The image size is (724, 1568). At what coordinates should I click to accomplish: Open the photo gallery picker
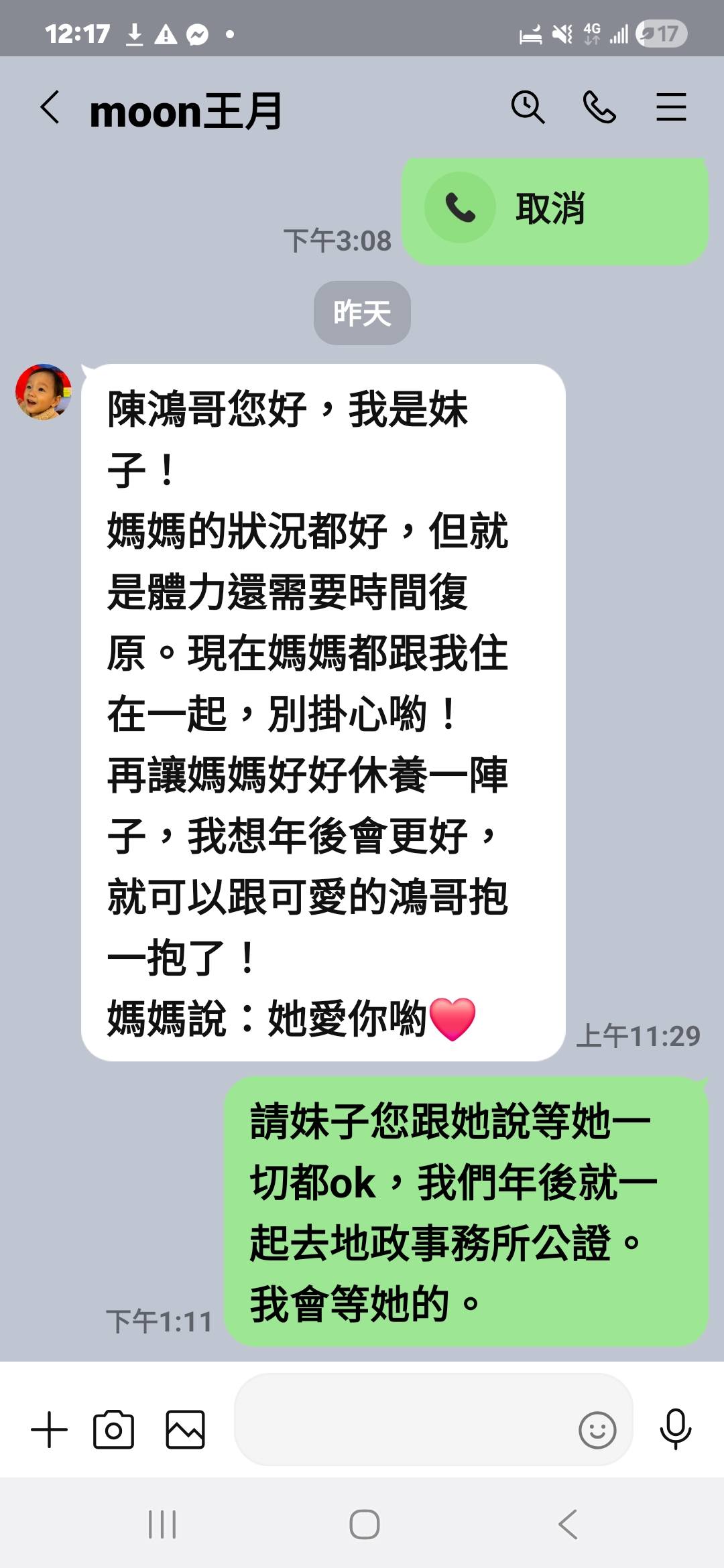(x=185, y=1429)
